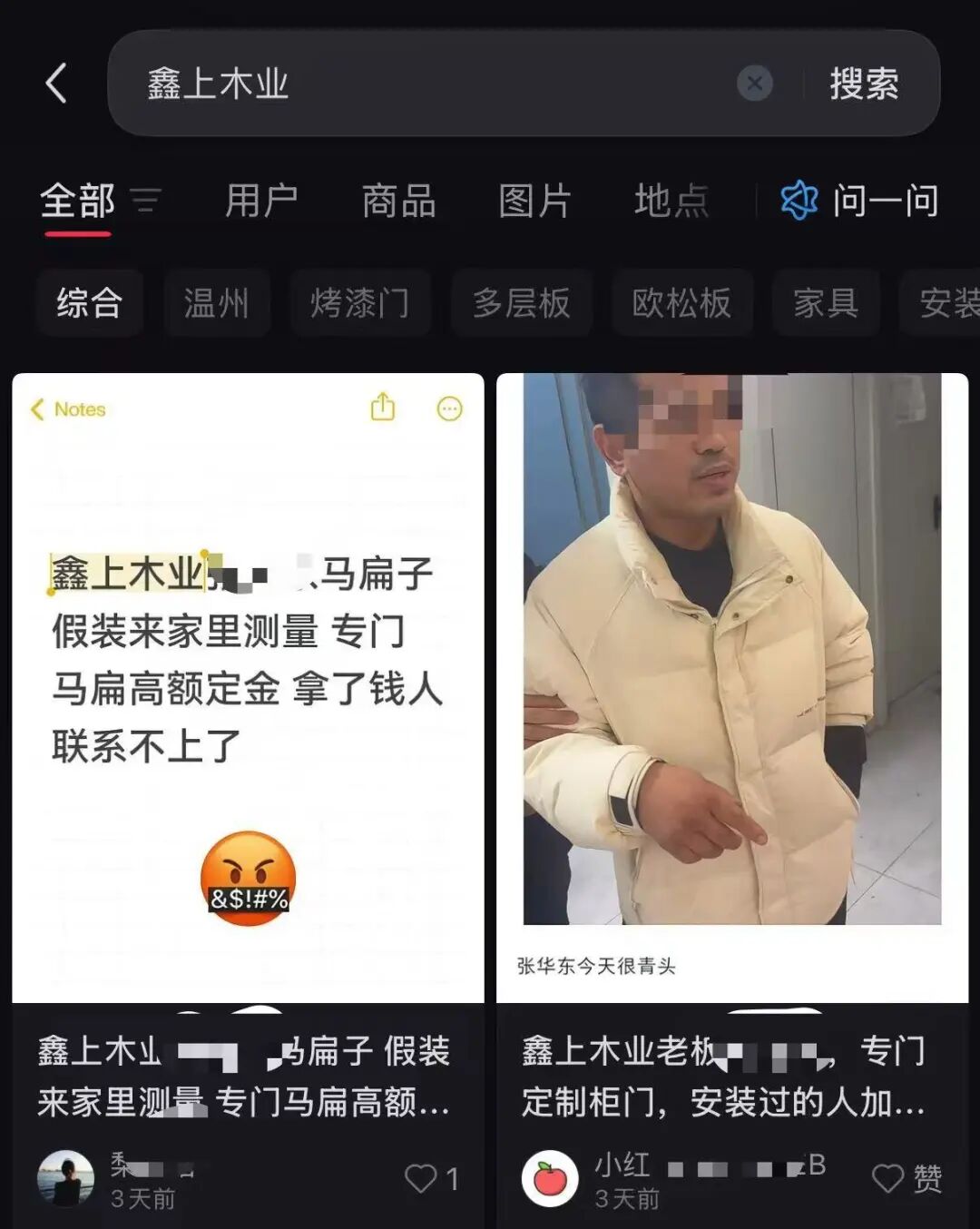This screenshot has width=980, height=1229.
Task: Select the 家具 filter chip
Action: 826,303
